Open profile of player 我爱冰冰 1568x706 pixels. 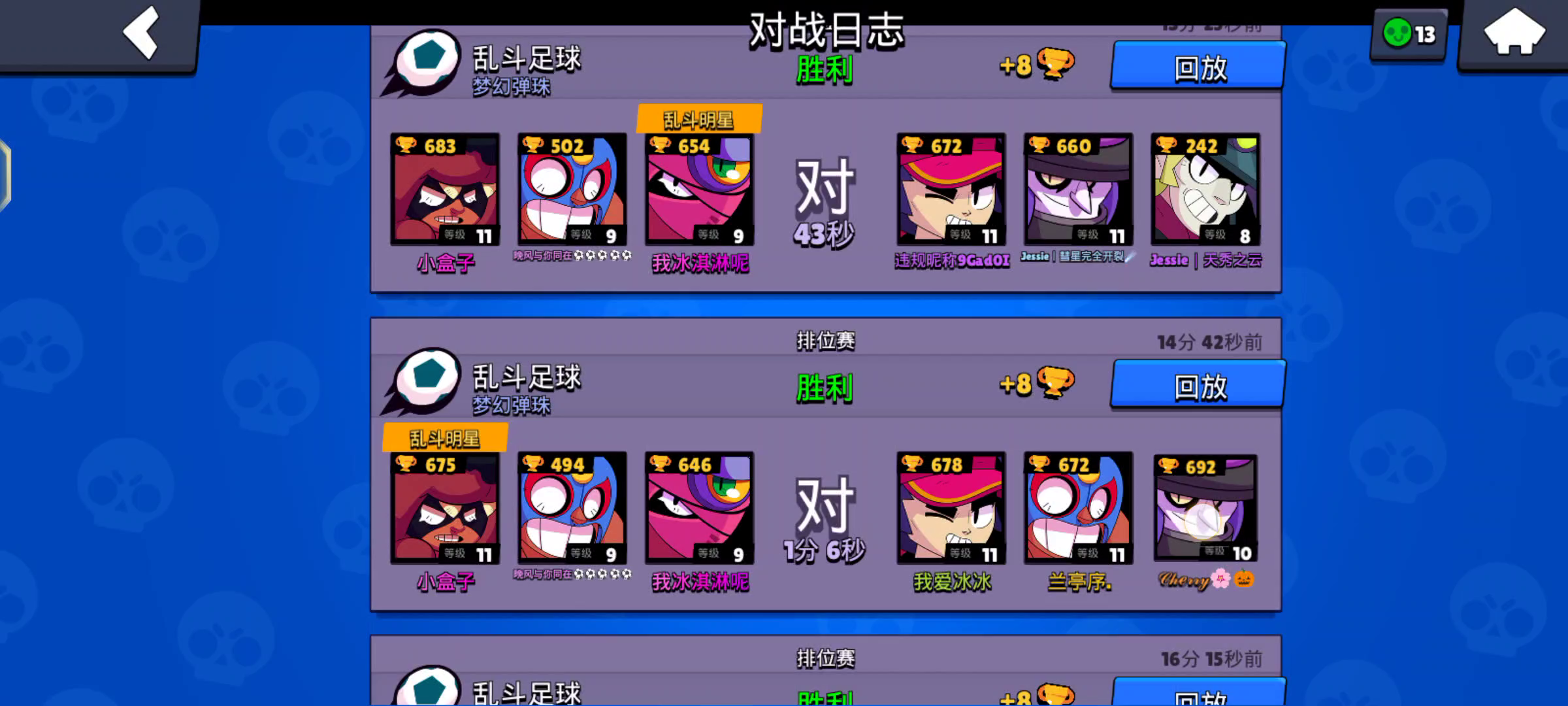pyautogui.click(x=951, y=508)
